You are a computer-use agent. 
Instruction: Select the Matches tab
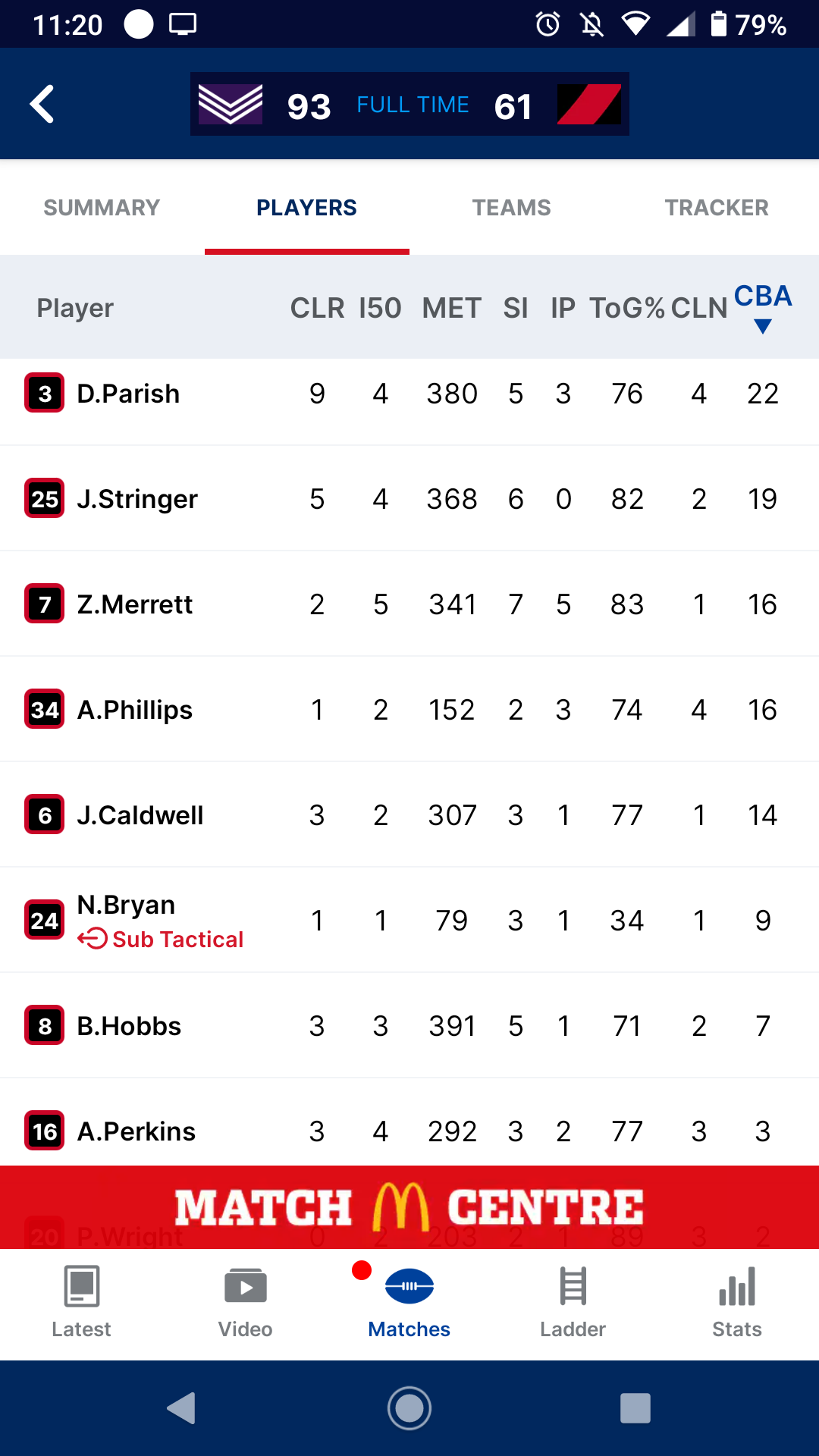(409, 1303)
